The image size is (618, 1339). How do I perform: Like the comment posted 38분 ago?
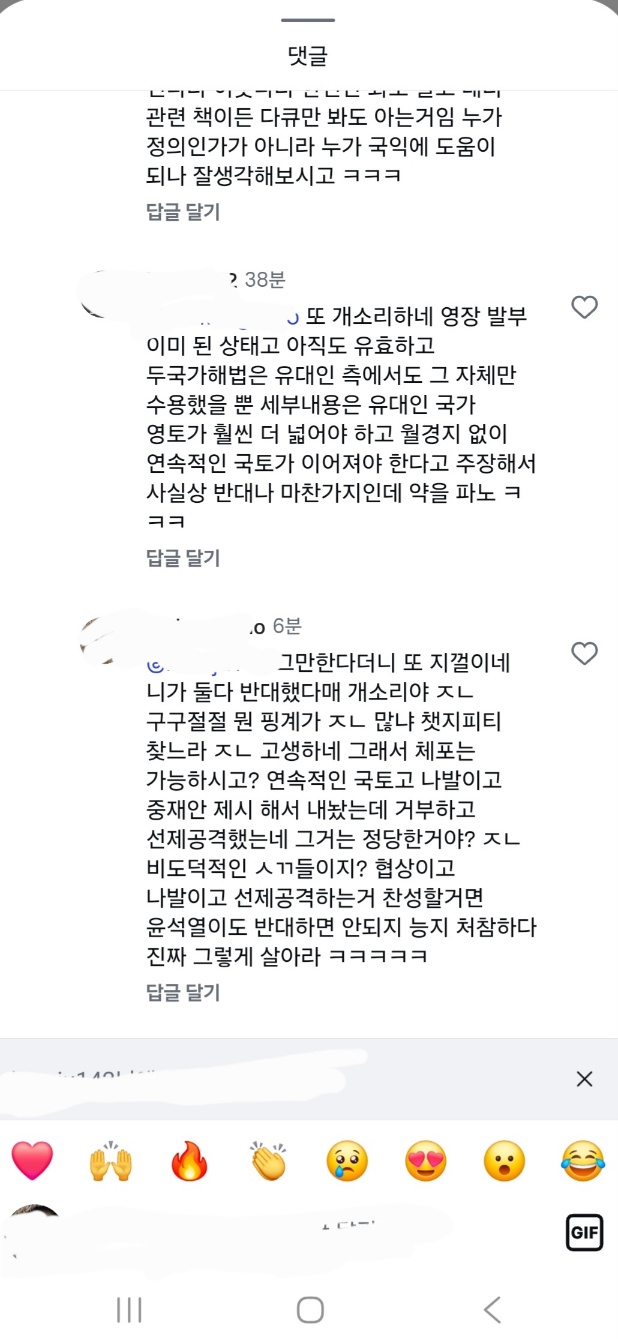(584, 308)
